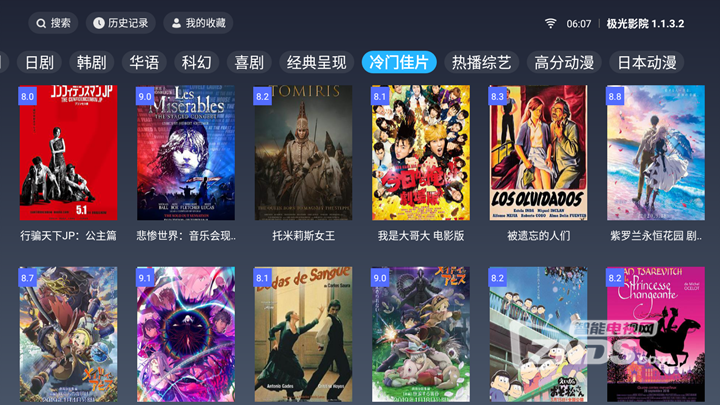Select the 高分动漫 tab
This screenshot has width=720, height=405.
[564, 62]
